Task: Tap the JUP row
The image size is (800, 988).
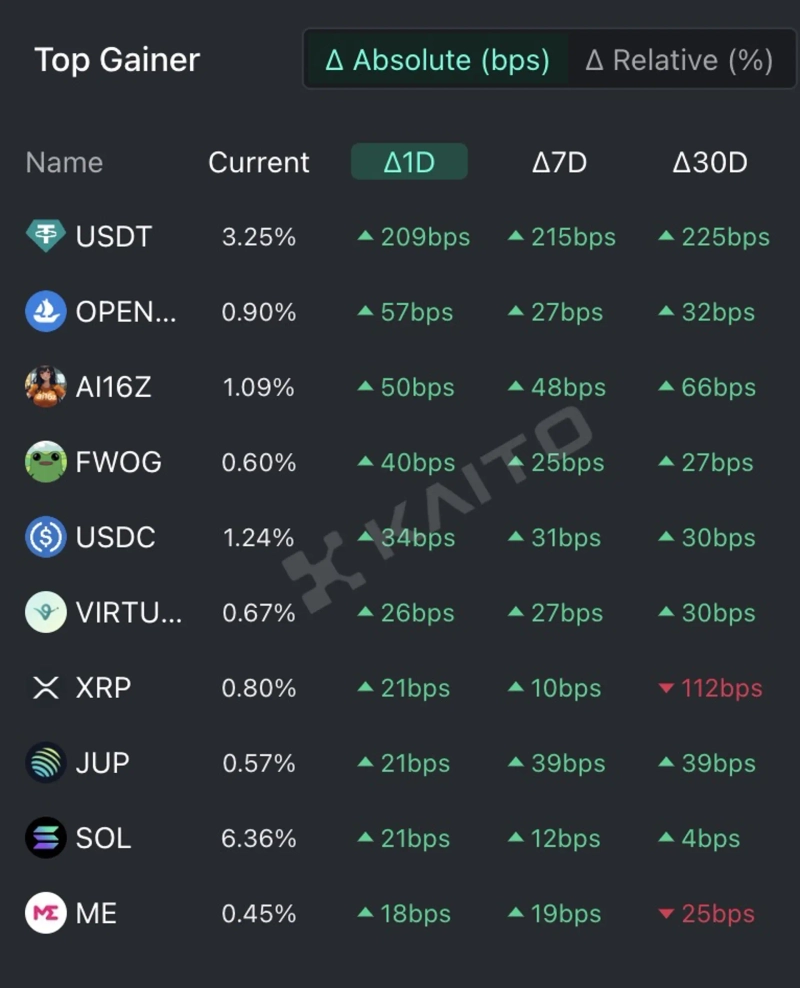Action: pyautogui.click(x=102, y=763)
